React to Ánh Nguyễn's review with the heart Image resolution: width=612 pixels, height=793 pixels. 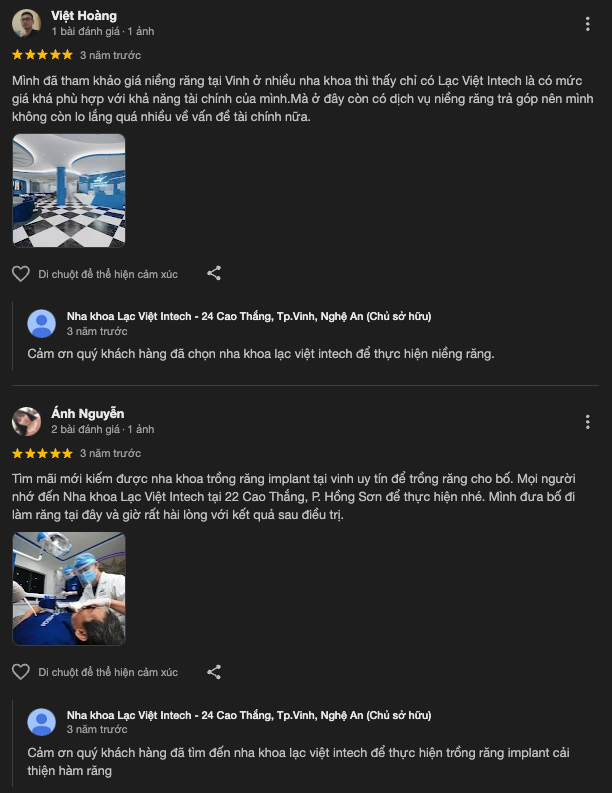[21, 671]
